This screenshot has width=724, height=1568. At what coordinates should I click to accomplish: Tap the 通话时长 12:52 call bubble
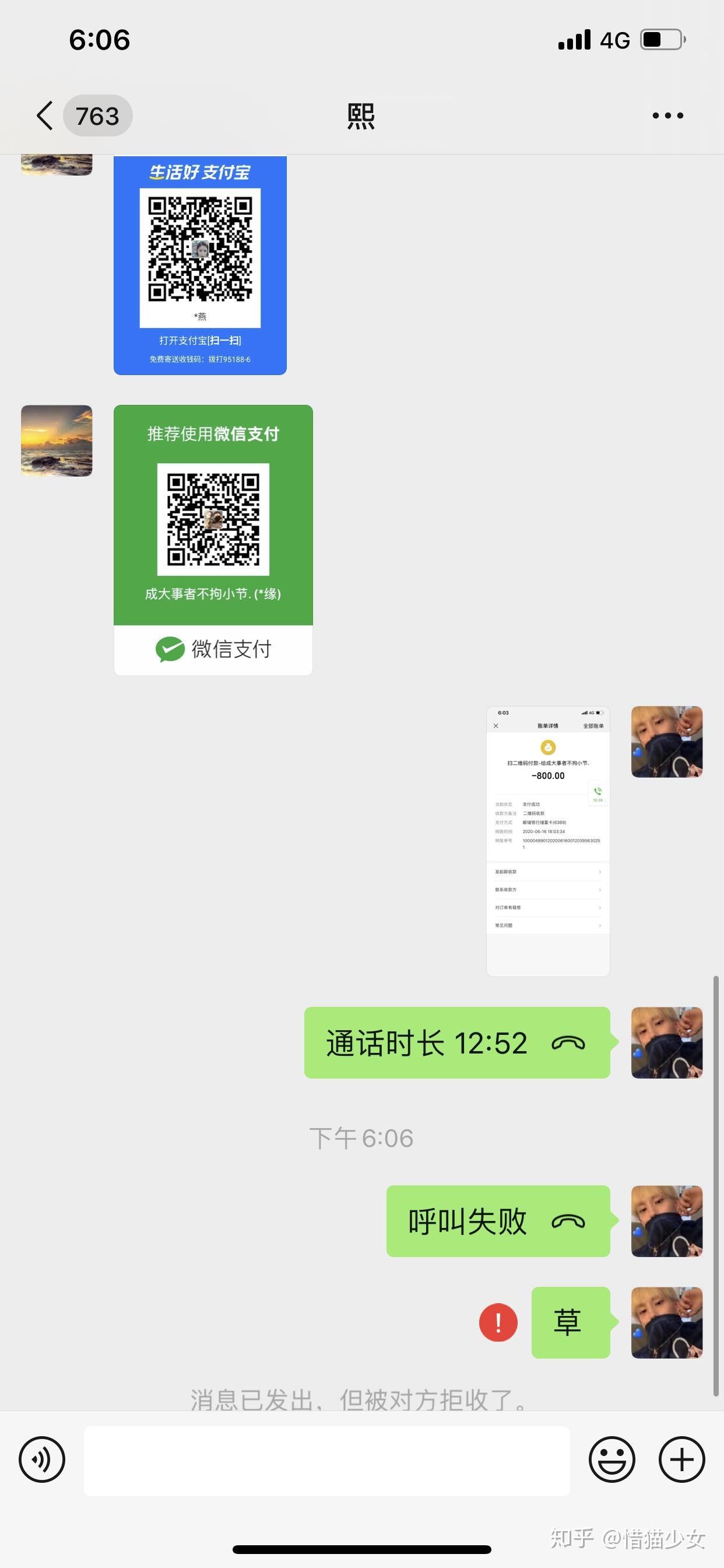(x=457, y=1042)
